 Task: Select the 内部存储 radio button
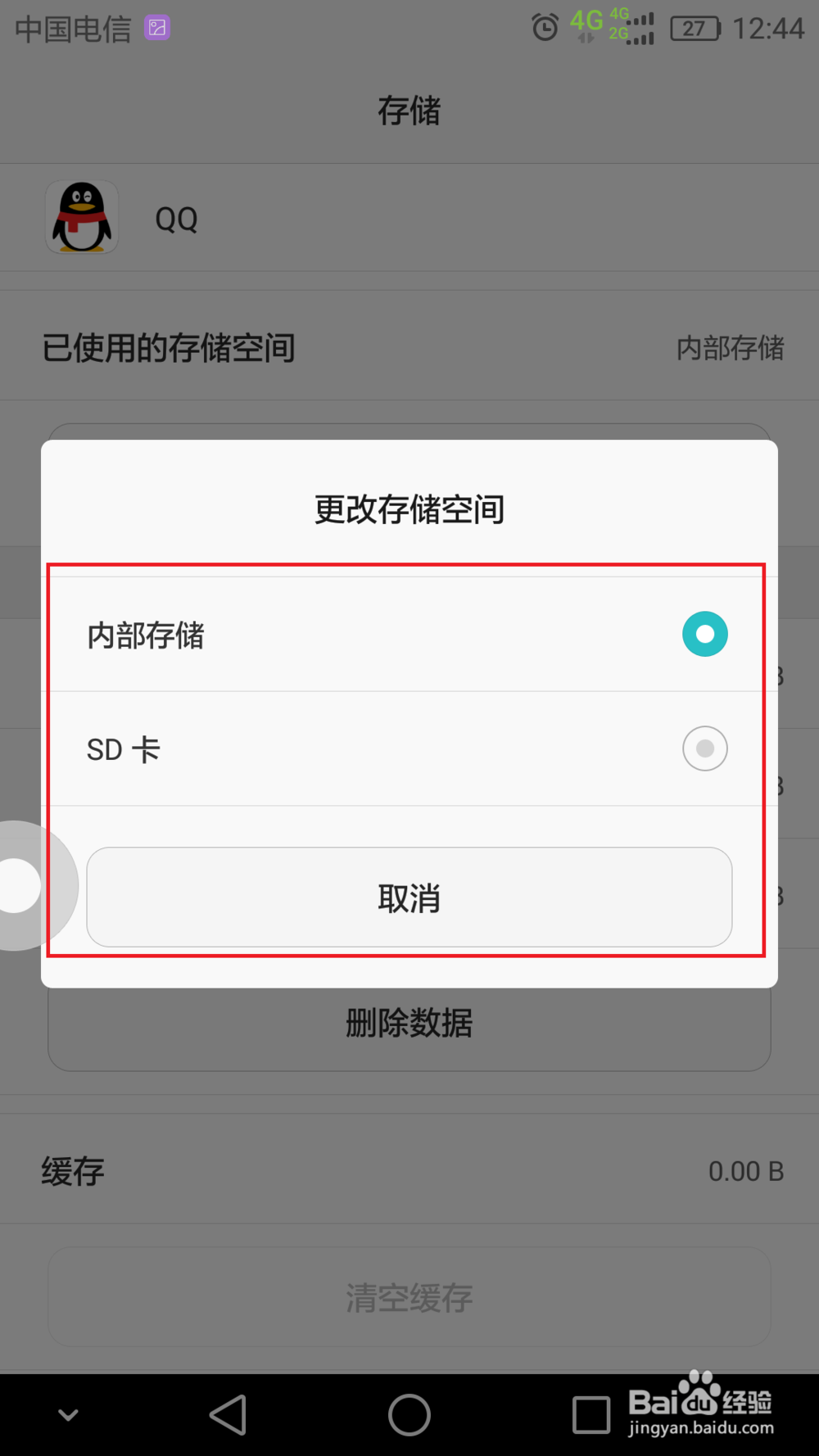coord(704,633)
